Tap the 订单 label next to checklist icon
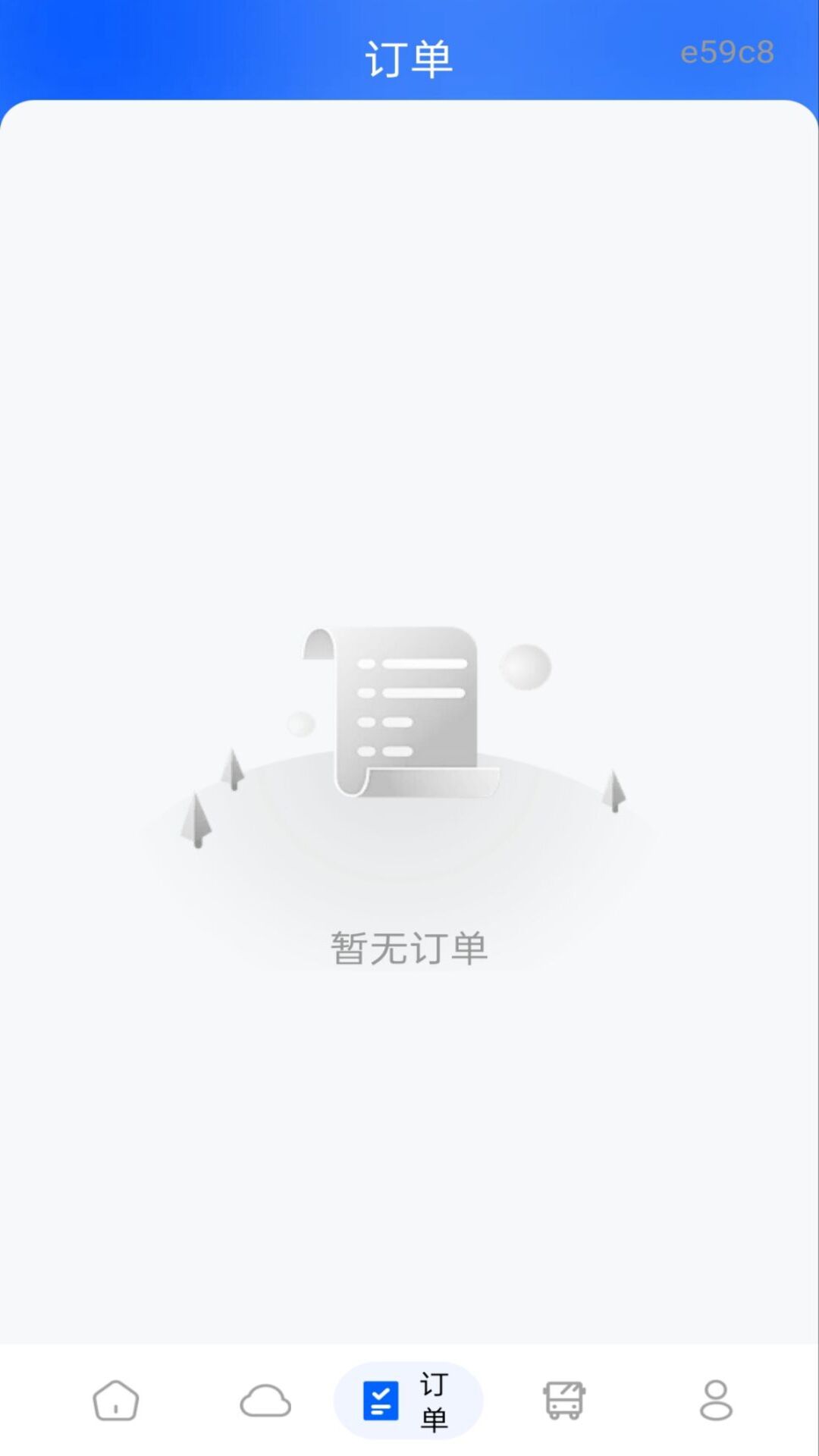The width and height of the screenshot is (819, 1456). 432,1401
